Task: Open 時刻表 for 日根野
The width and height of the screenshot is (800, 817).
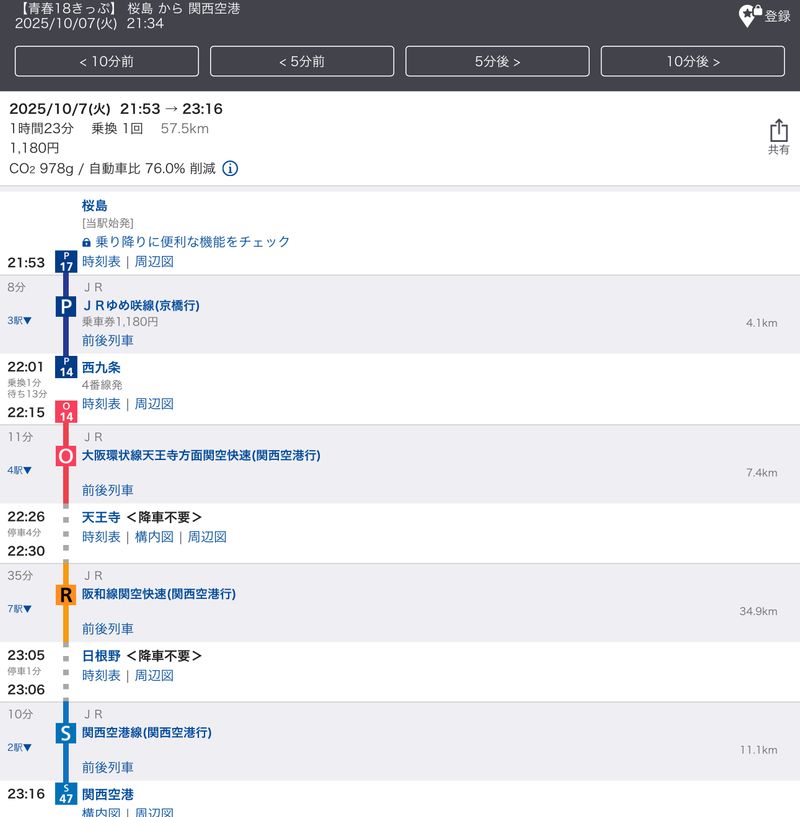Action: coord(101,676)
